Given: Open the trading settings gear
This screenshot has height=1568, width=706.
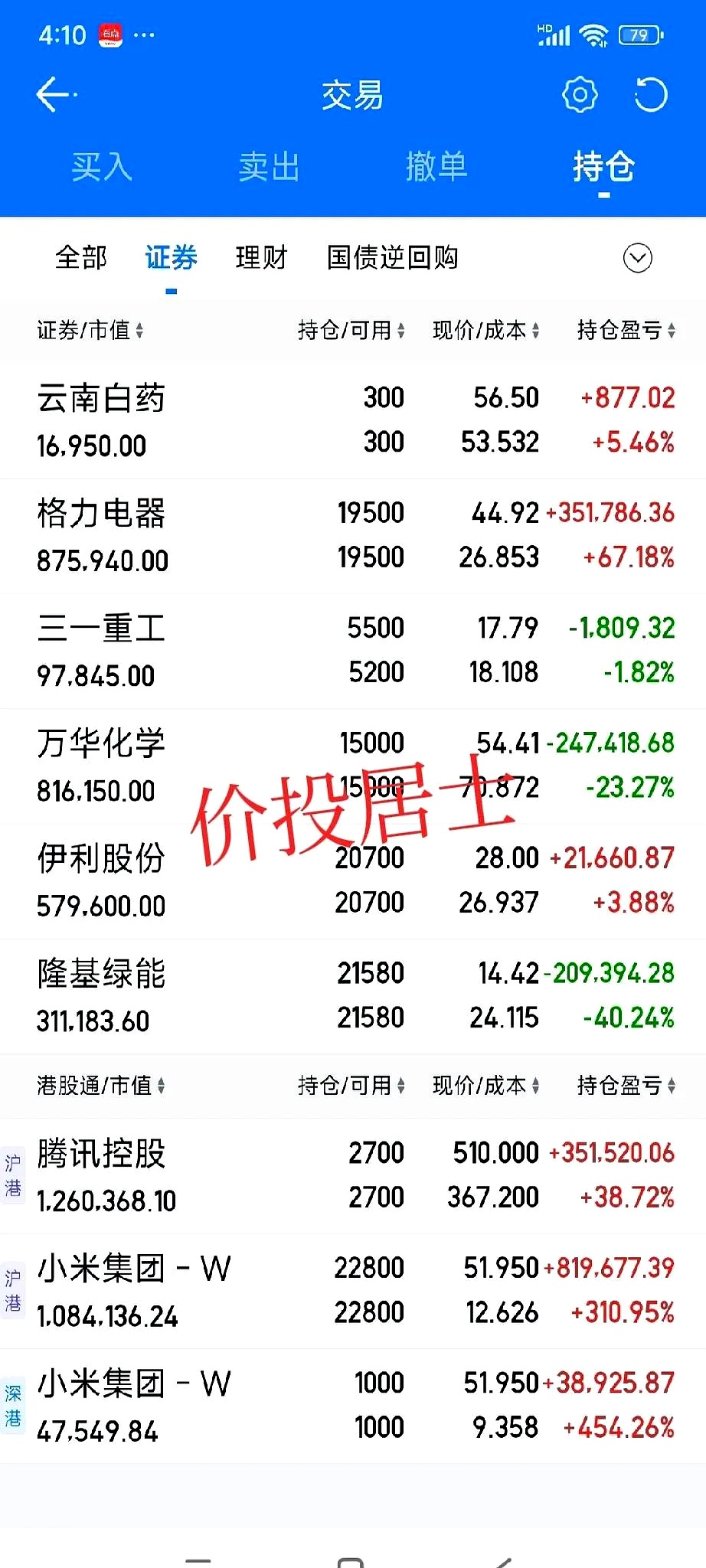Looking at the screenshot, I should pyautogui.click(x=580, y=95).
